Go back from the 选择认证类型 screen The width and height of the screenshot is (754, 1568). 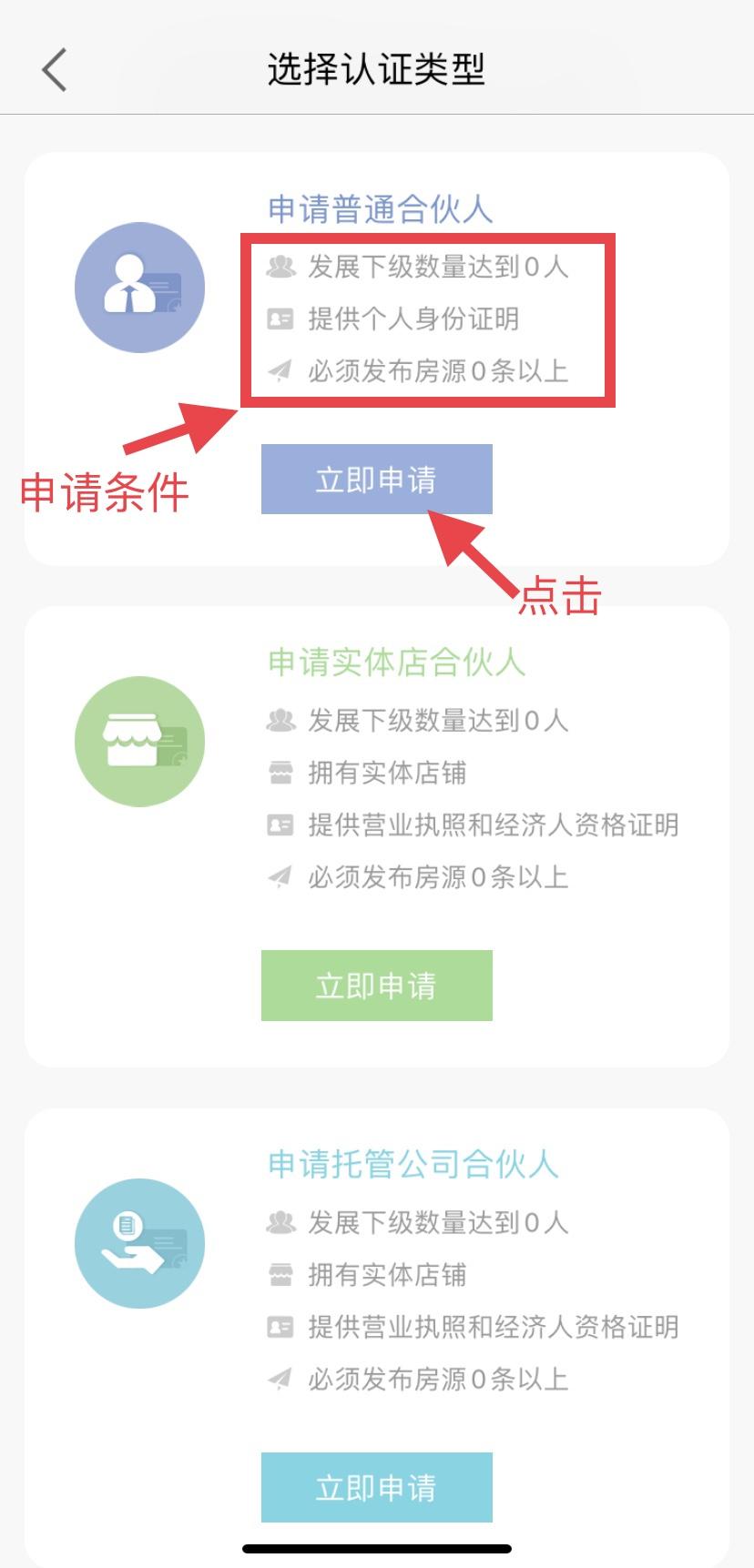[55, 70]
